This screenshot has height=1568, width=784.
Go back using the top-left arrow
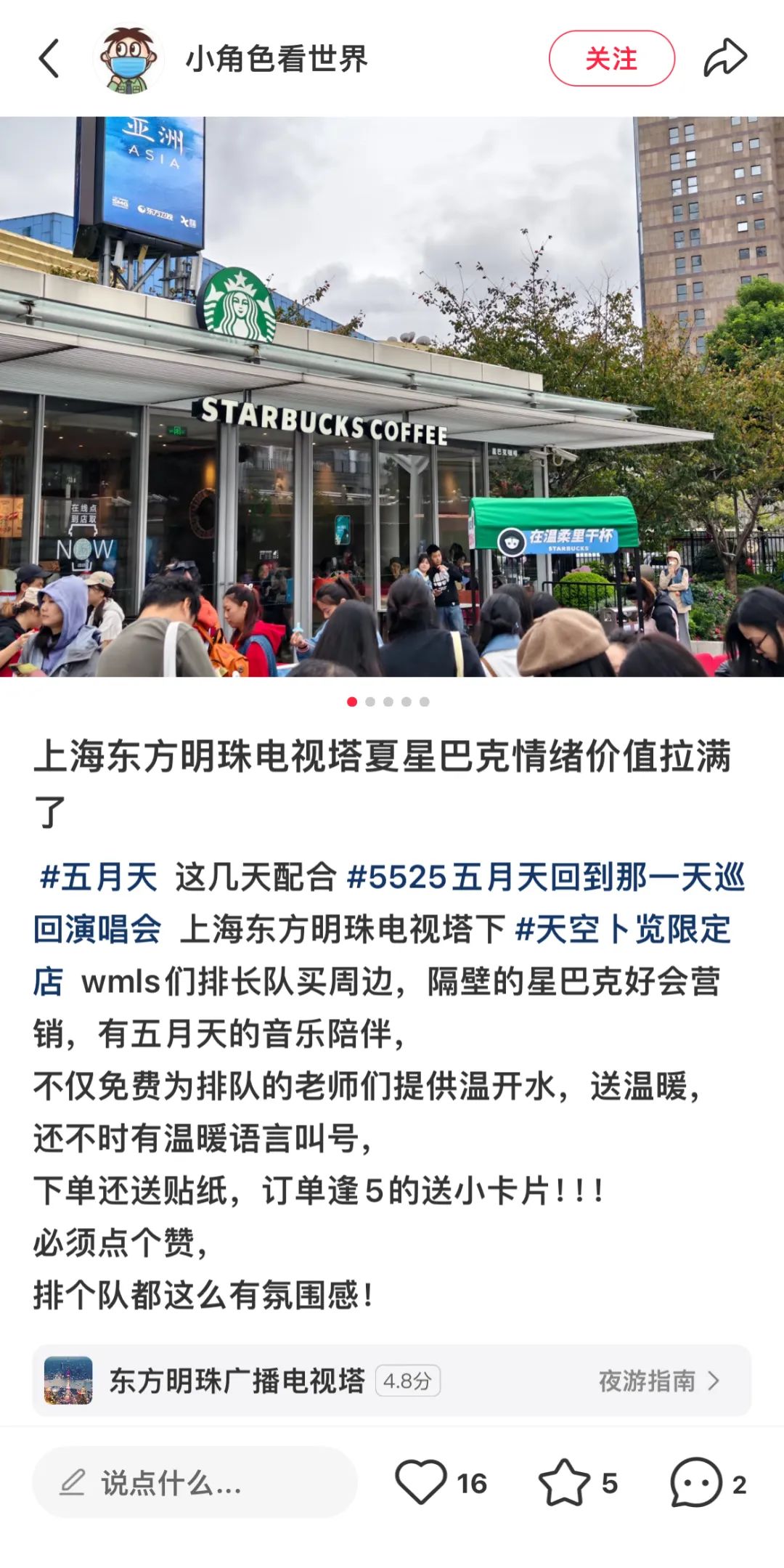point(49,59)
